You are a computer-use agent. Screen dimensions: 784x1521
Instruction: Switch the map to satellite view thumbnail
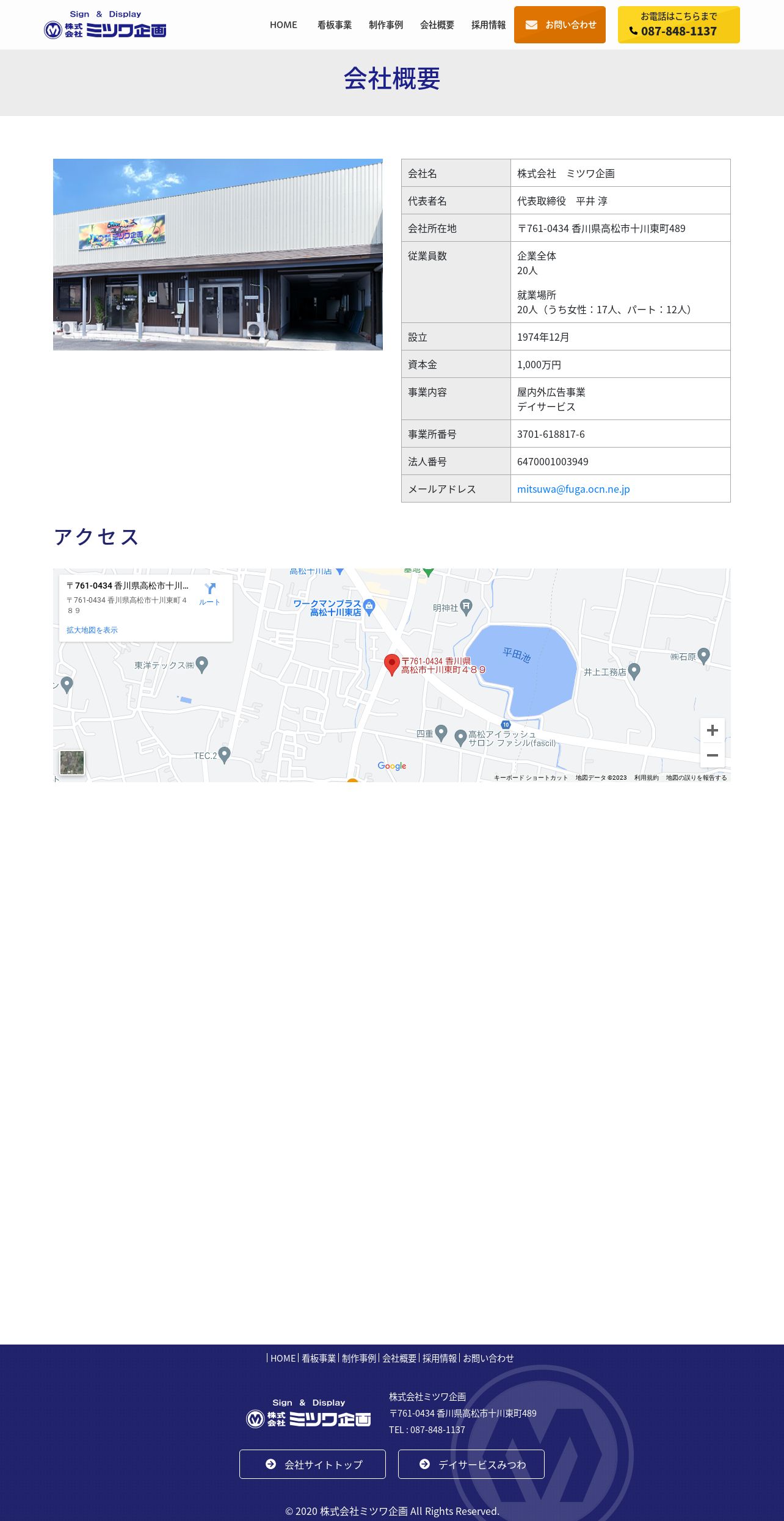[x=72, y=763]
